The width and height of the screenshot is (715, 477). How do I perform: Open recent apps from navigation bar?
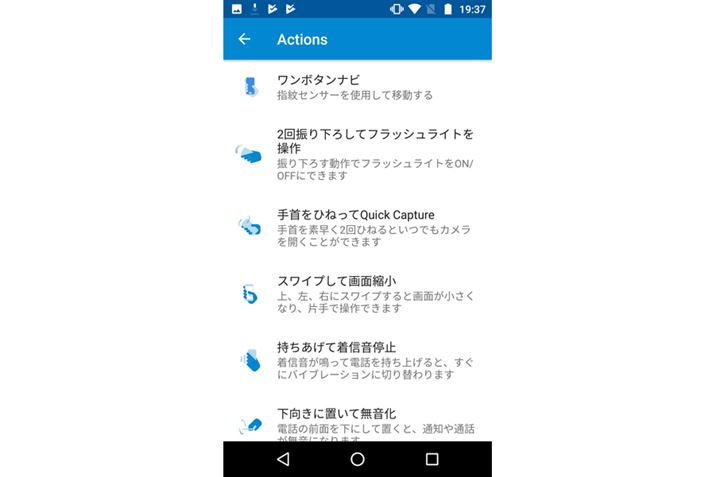coord(431,459)
